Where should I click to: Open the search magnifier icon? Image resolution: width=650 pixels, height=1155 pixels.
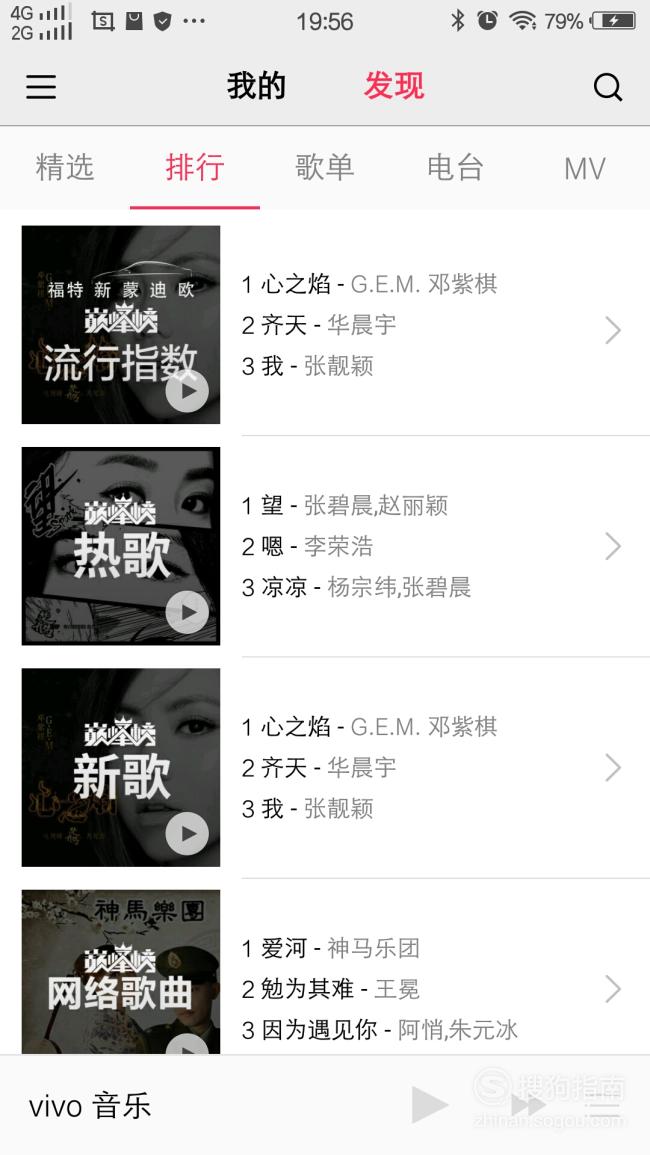click(608, 88)
